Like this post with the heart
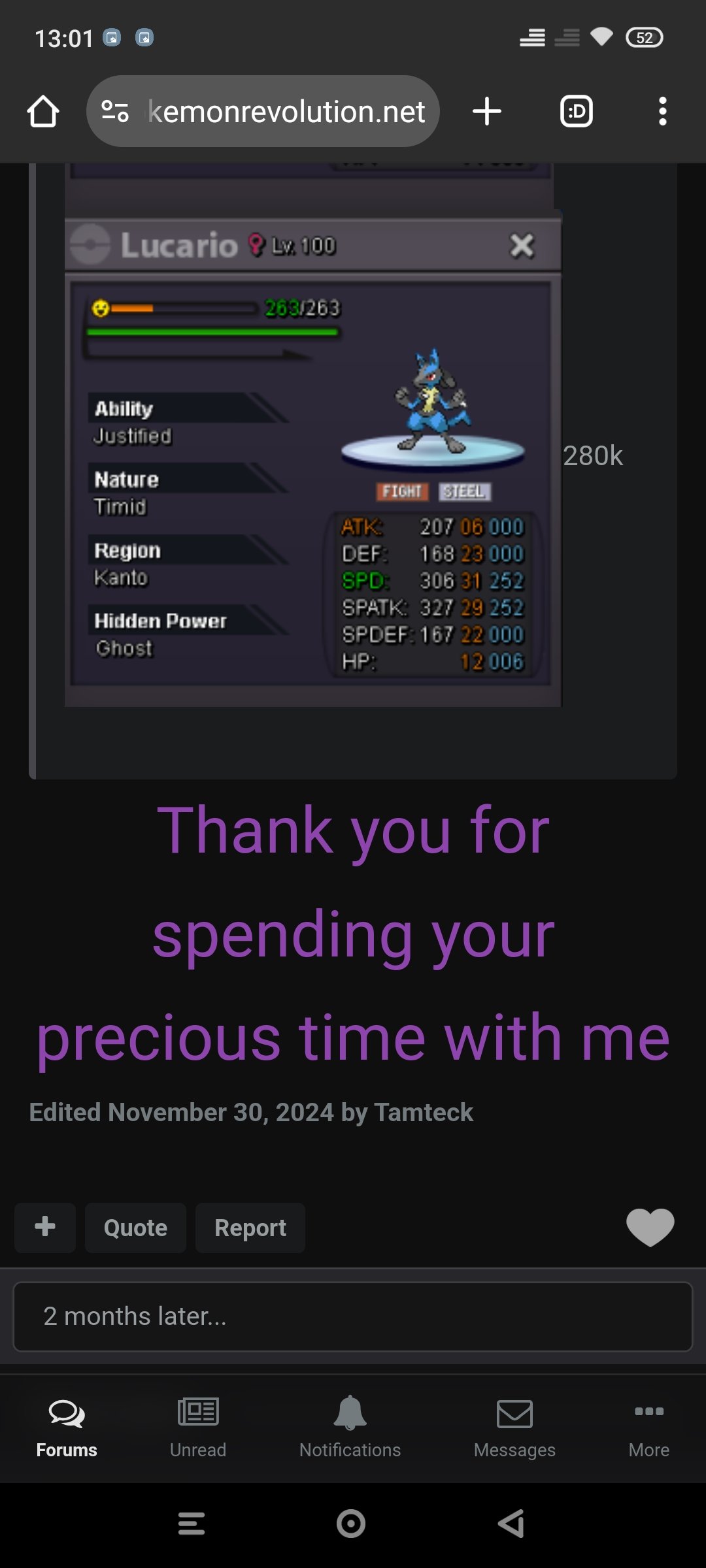 pos(650,1227)
